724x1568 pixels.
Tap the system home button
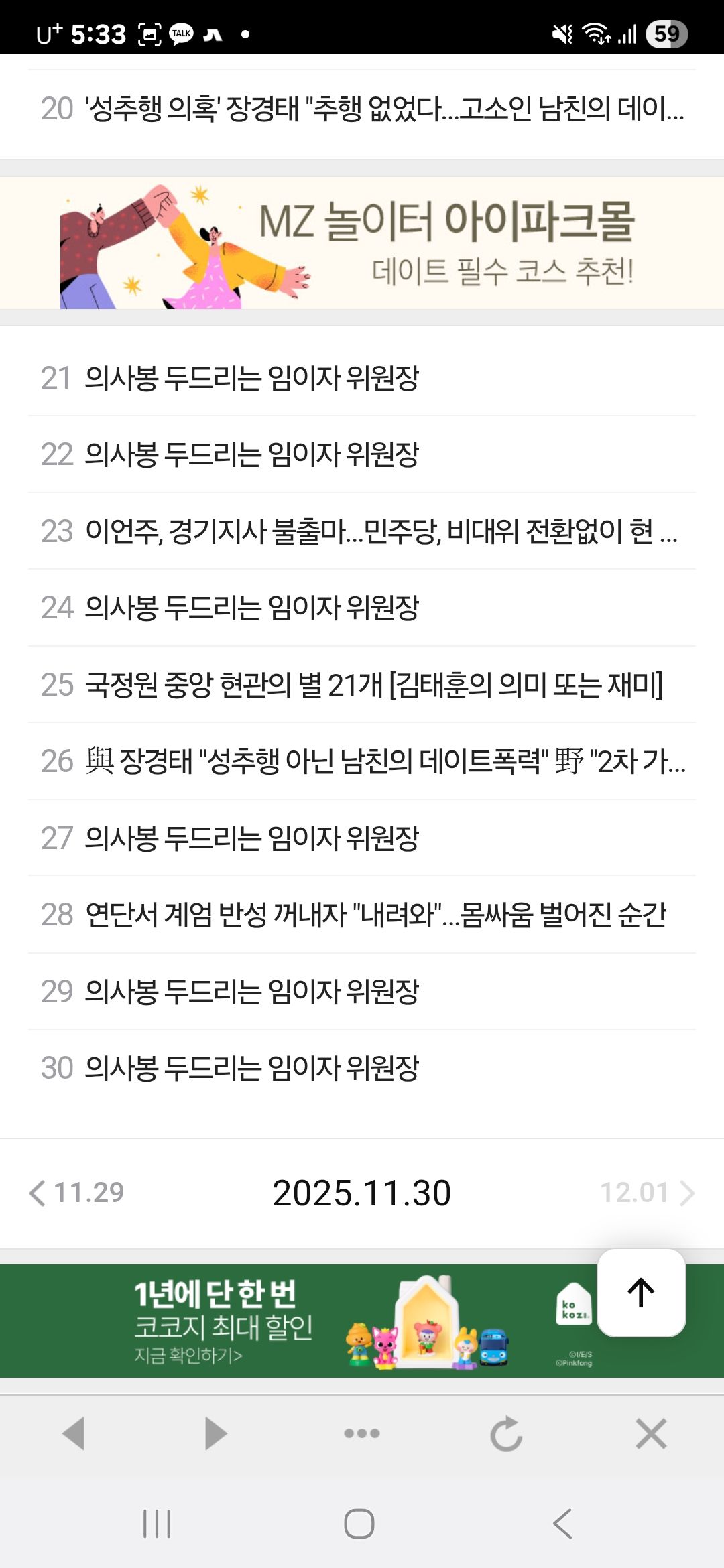[x=359, y=1524]
